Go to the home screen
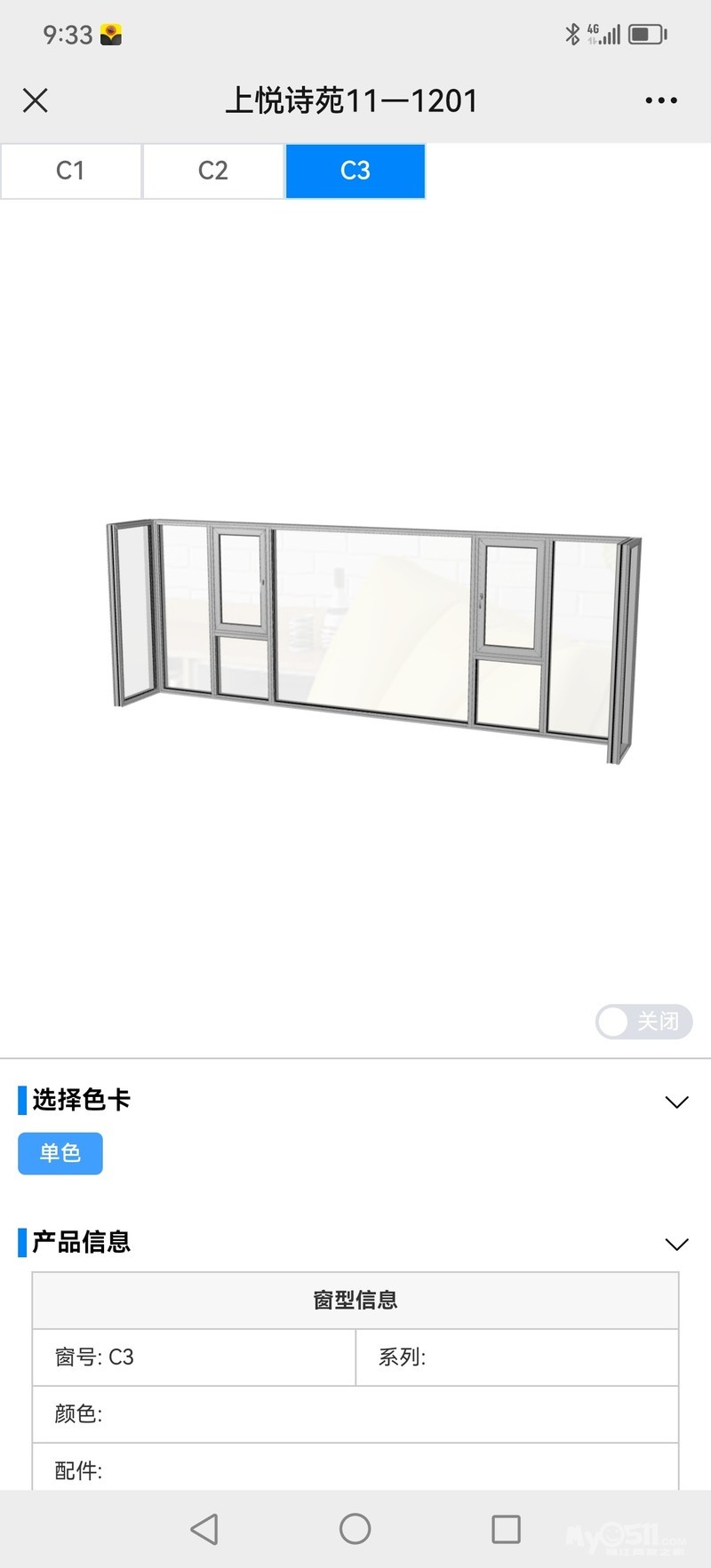Screen dimensions: 711x1568 355,1529
